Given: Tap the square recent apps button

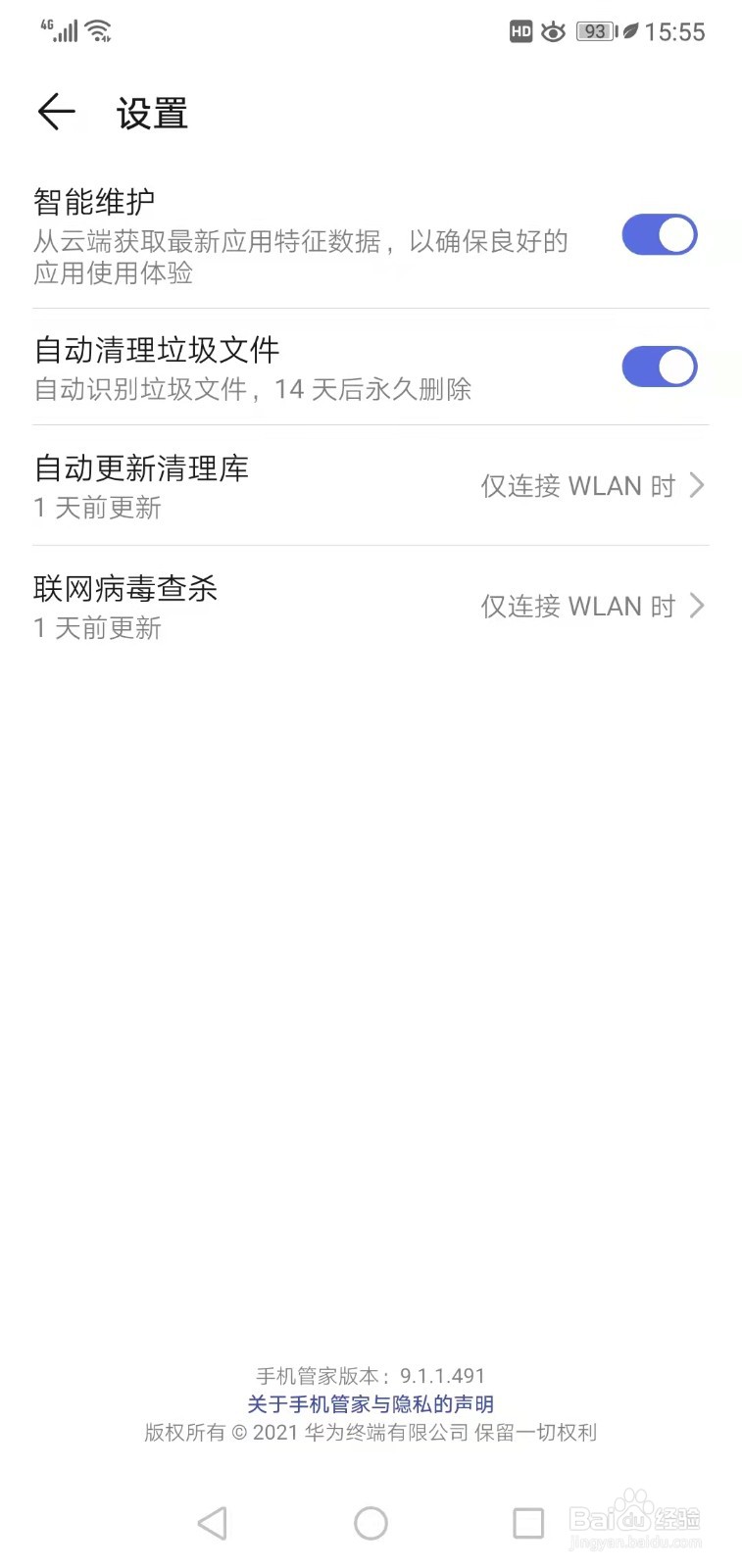Looking at the screenshot, I should [x=528, y=1523].
